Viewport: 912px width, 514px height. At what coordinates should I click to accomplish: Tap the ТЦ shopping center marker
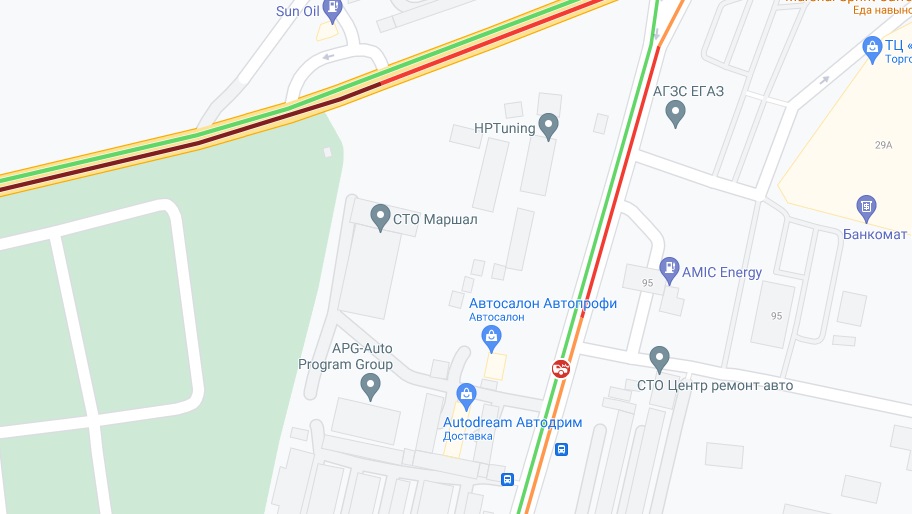(x=872, y=46)
